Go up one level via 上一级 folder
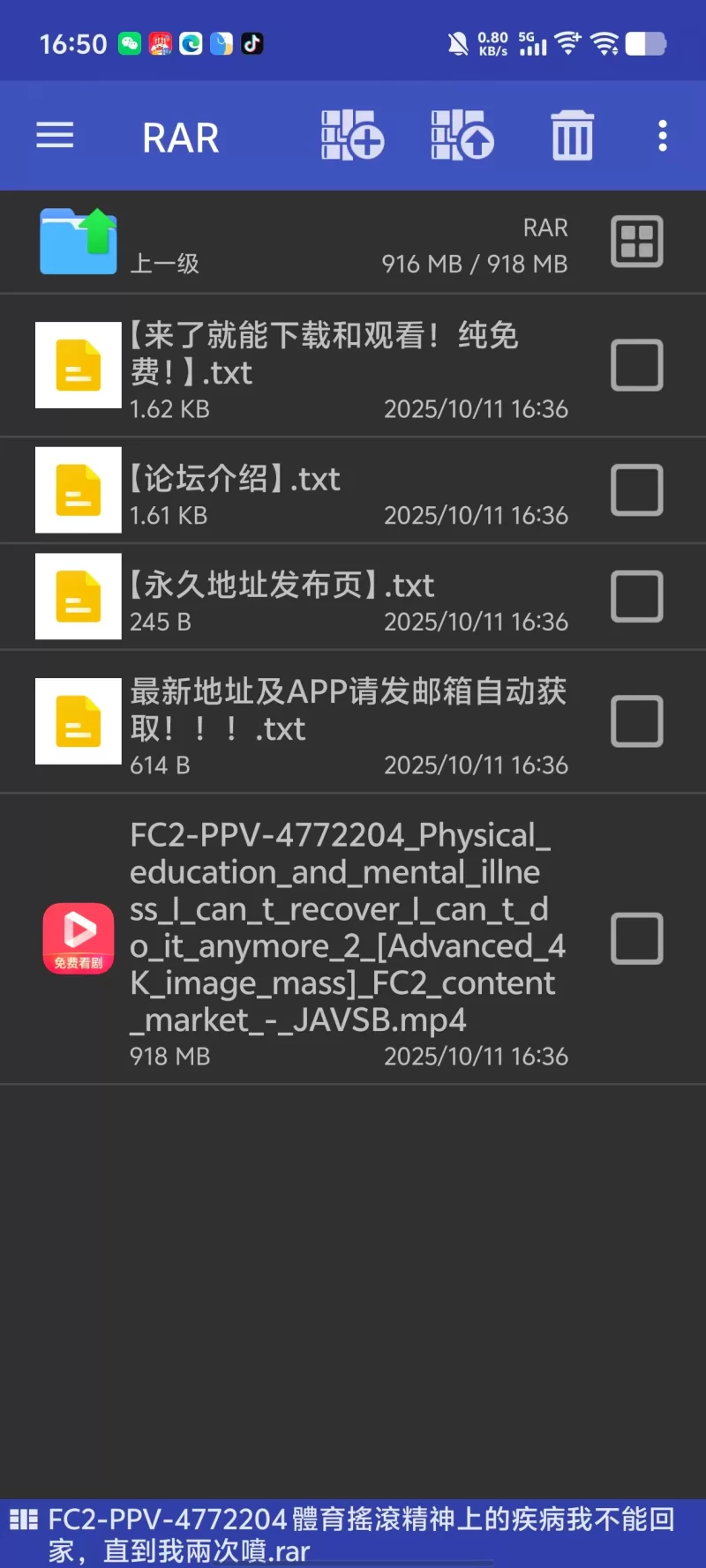Screen dimensions: 706x1568 pos(79,242)
